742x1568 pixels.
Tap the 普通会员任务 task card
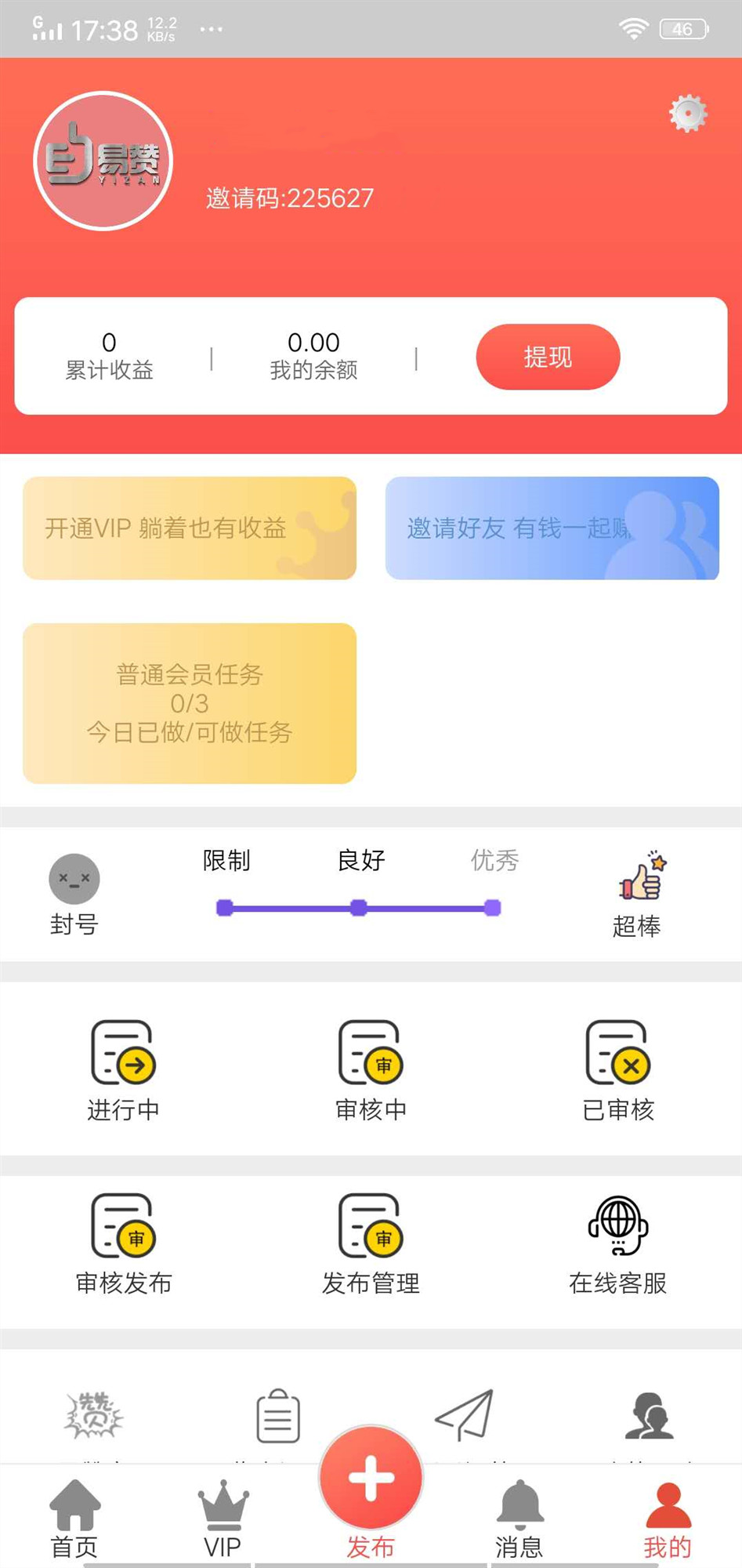click(189, 703)
